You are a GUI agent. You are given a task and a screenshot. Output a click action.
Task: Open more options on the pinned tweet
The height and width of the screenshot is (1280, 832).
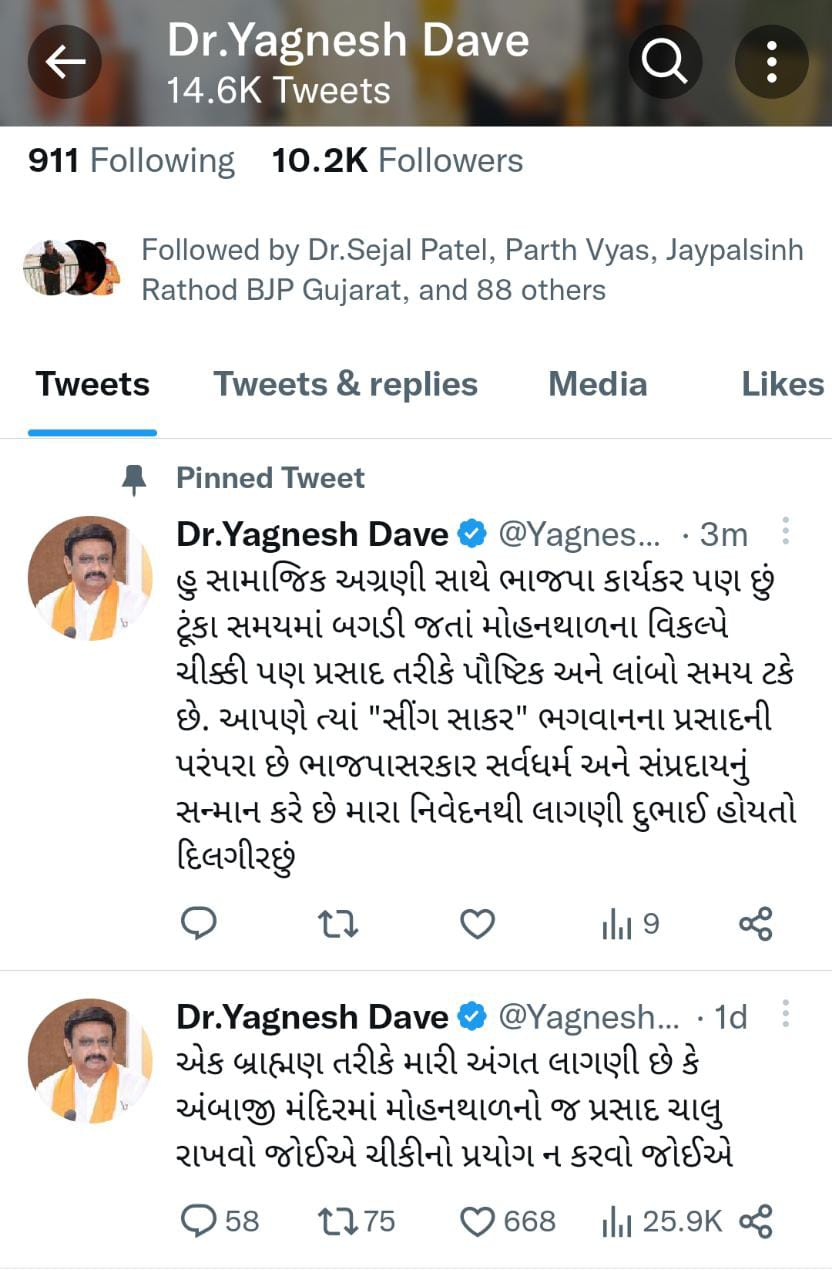[x=786, y=531]
